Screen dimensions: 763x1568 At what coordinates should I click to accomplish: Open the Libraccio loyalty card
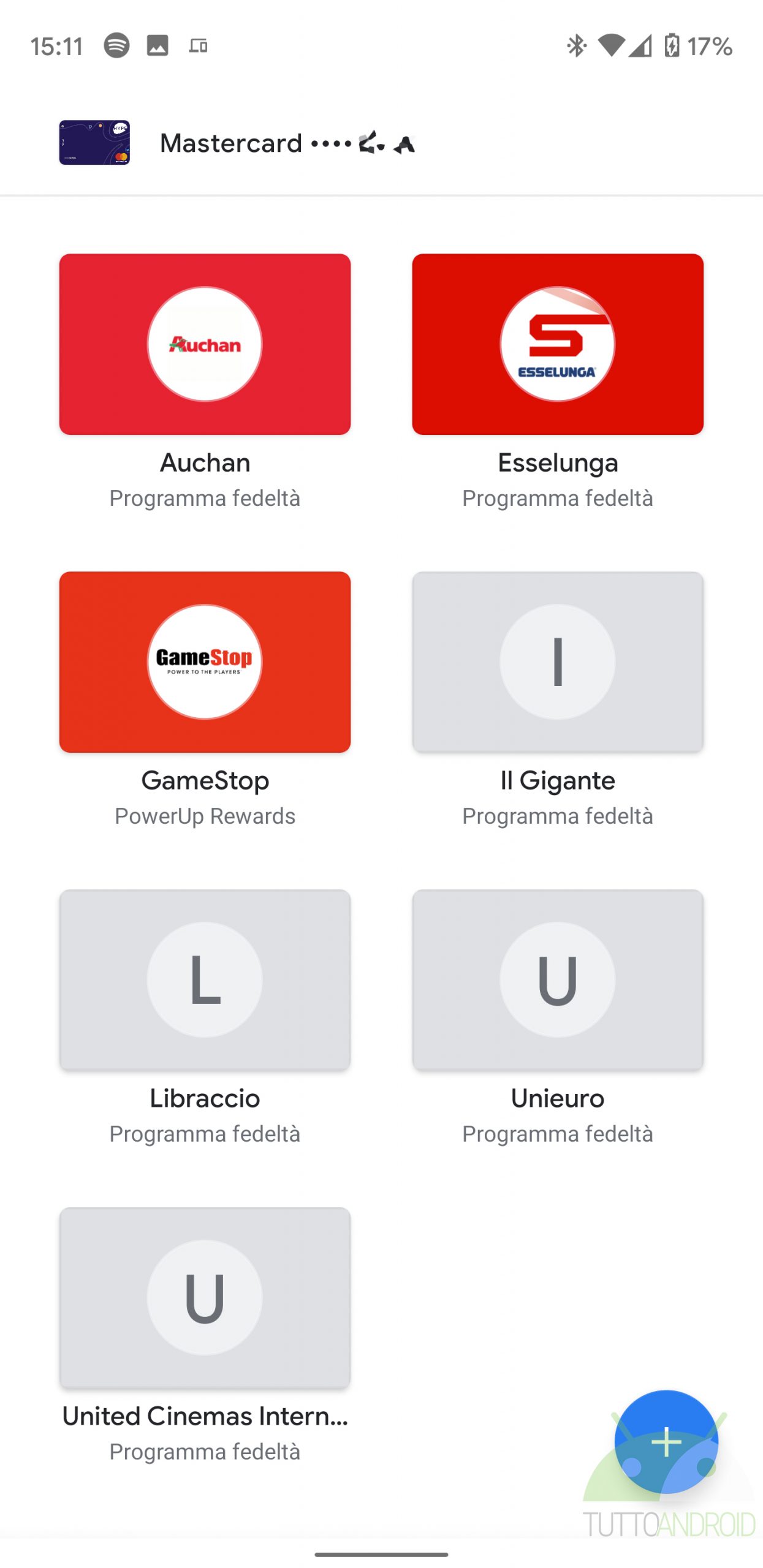click(x=205, y=980)
